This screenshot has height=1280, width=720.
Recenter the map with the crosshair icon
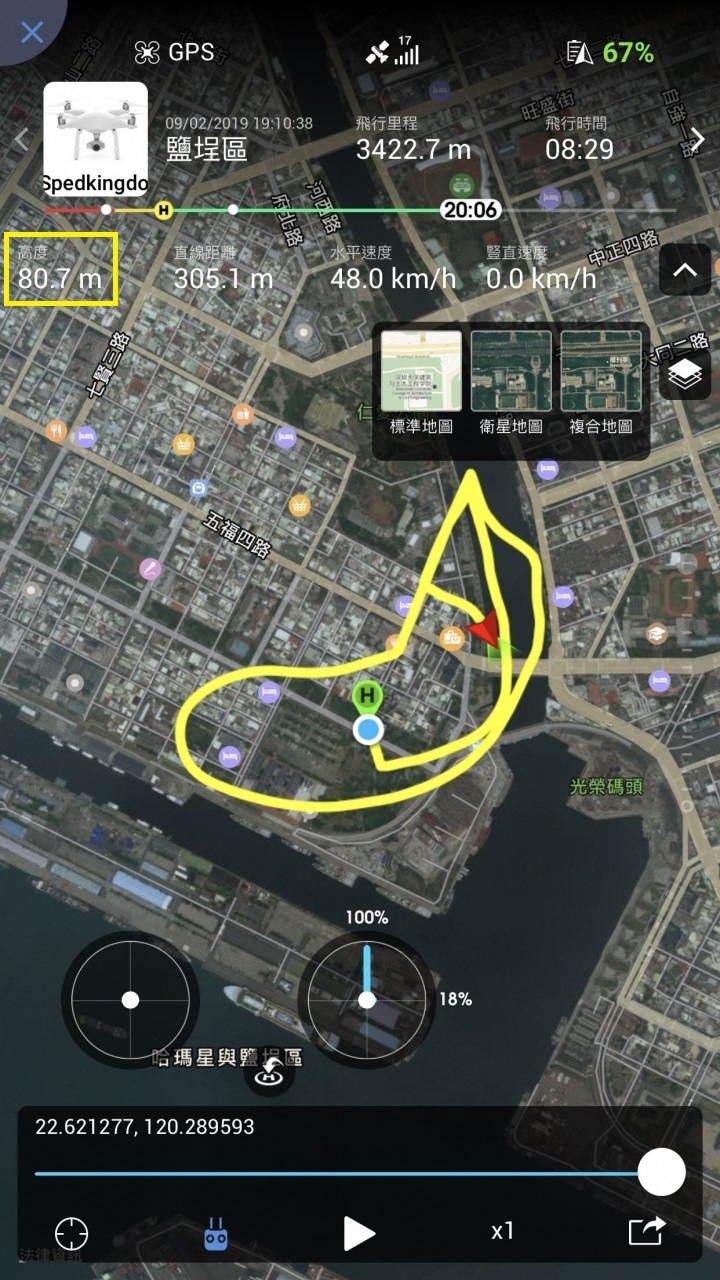(x=72, y=1233)
